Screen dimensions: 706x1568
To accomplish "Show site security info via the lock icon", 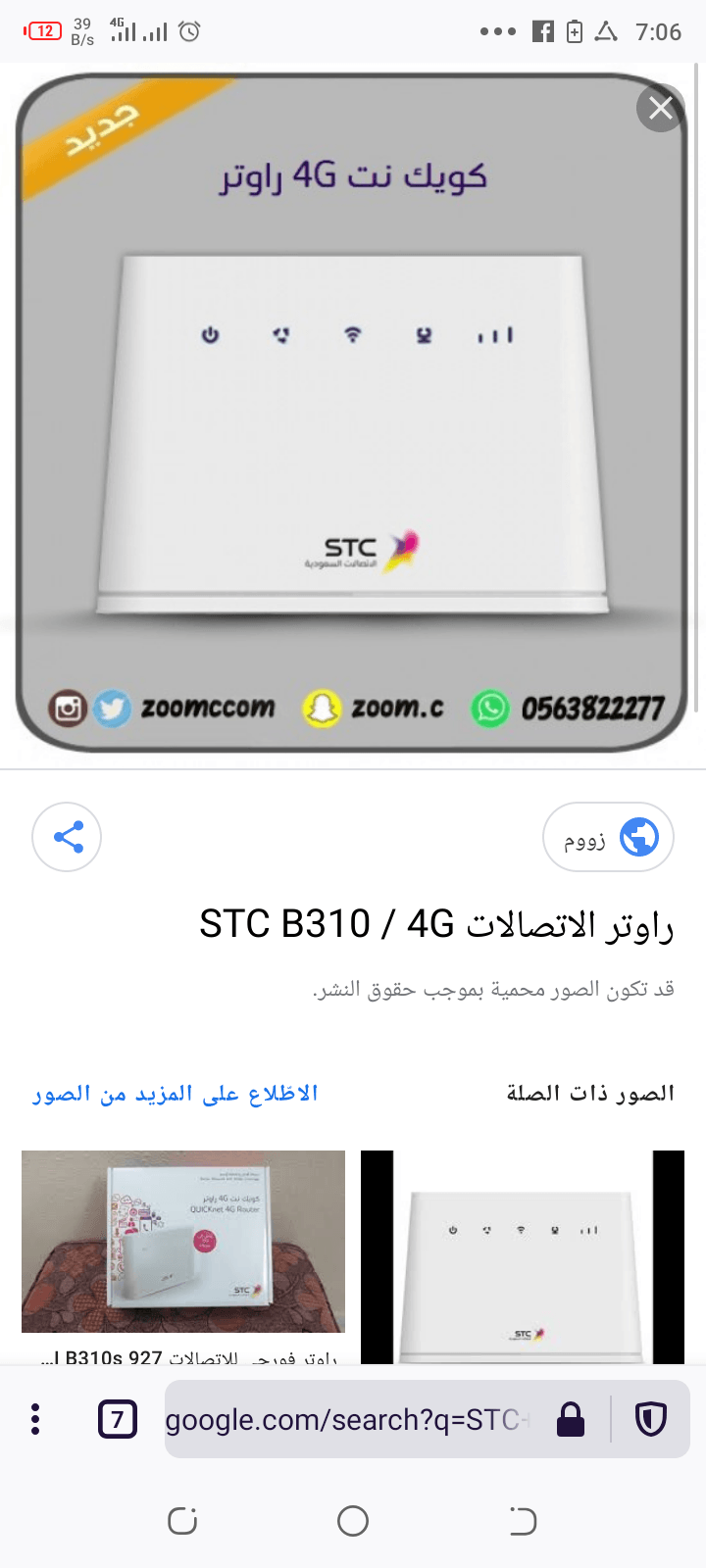I will point(571,1419).
